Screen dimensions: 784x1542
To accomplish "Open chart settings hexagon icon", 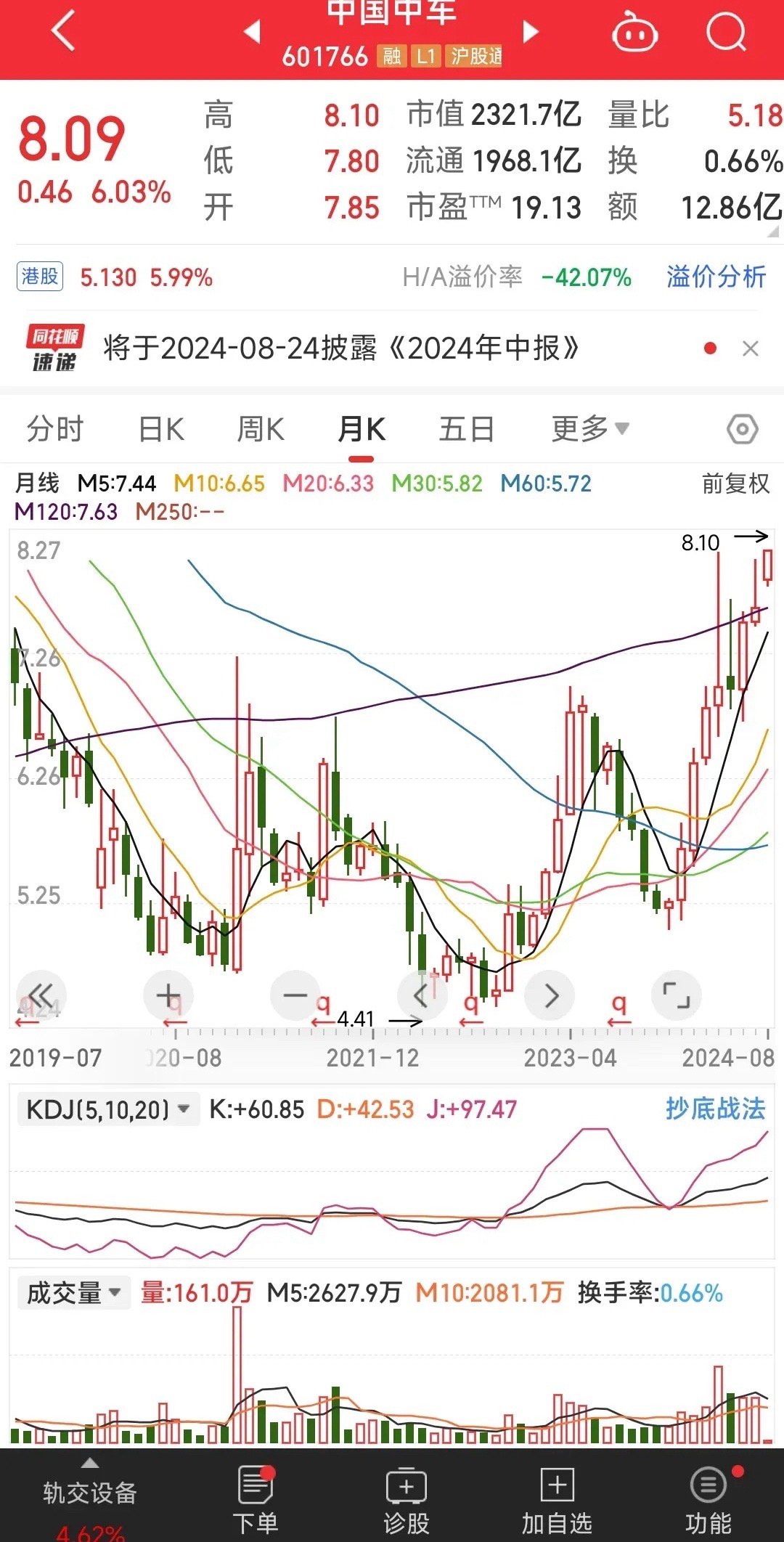I will (x=742, y=429).
